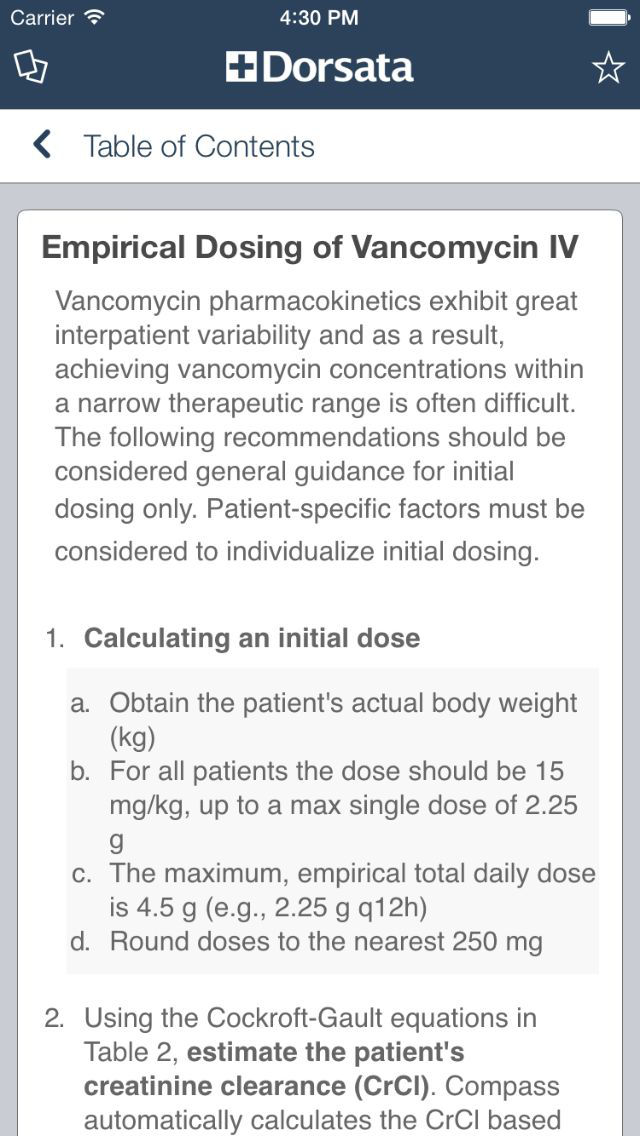
Task: Star this Vancomycin dosing page
Action: (x=608, y=67)
